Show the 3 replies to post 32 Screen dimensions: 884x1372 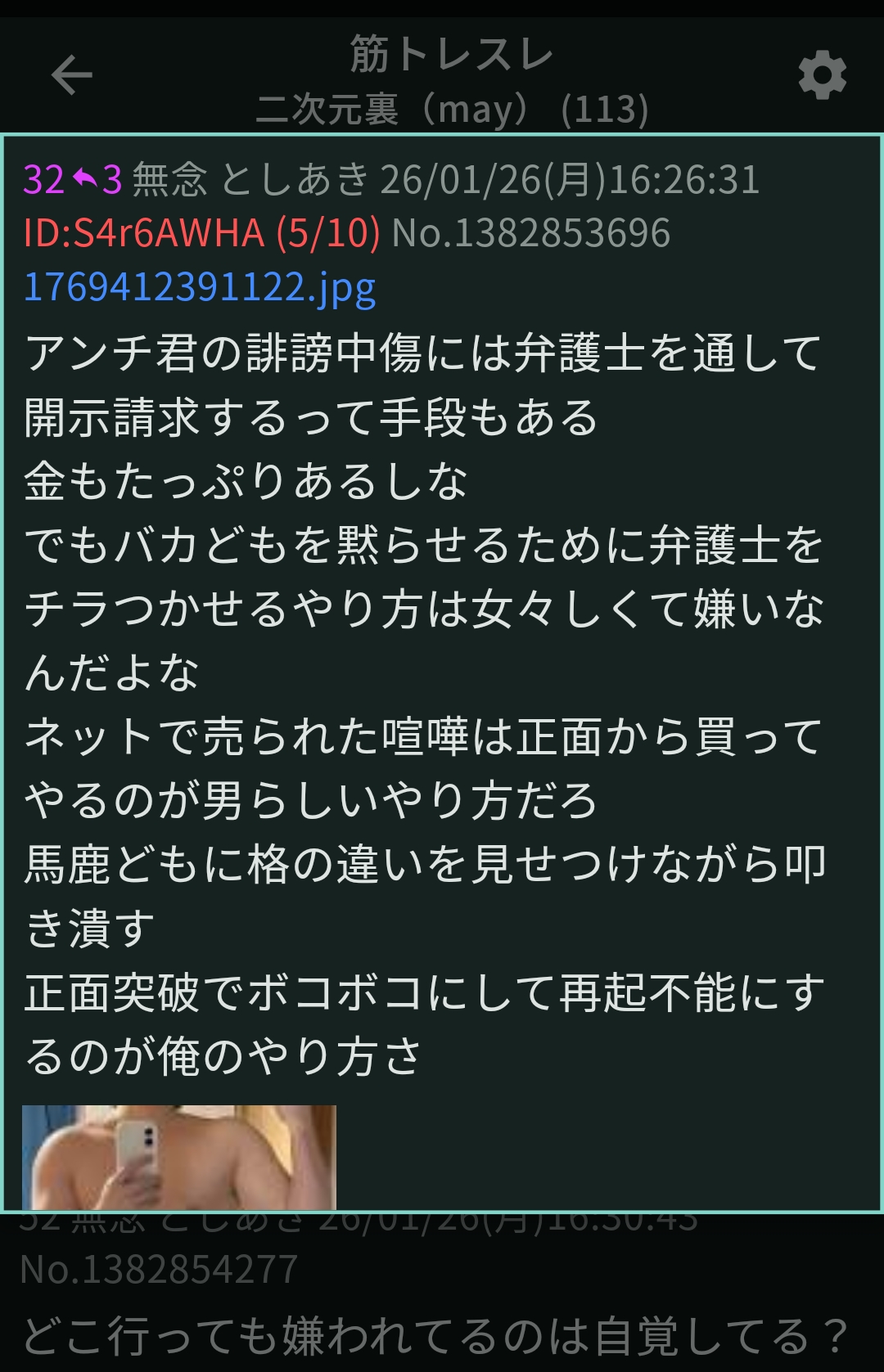pos(98,179)
